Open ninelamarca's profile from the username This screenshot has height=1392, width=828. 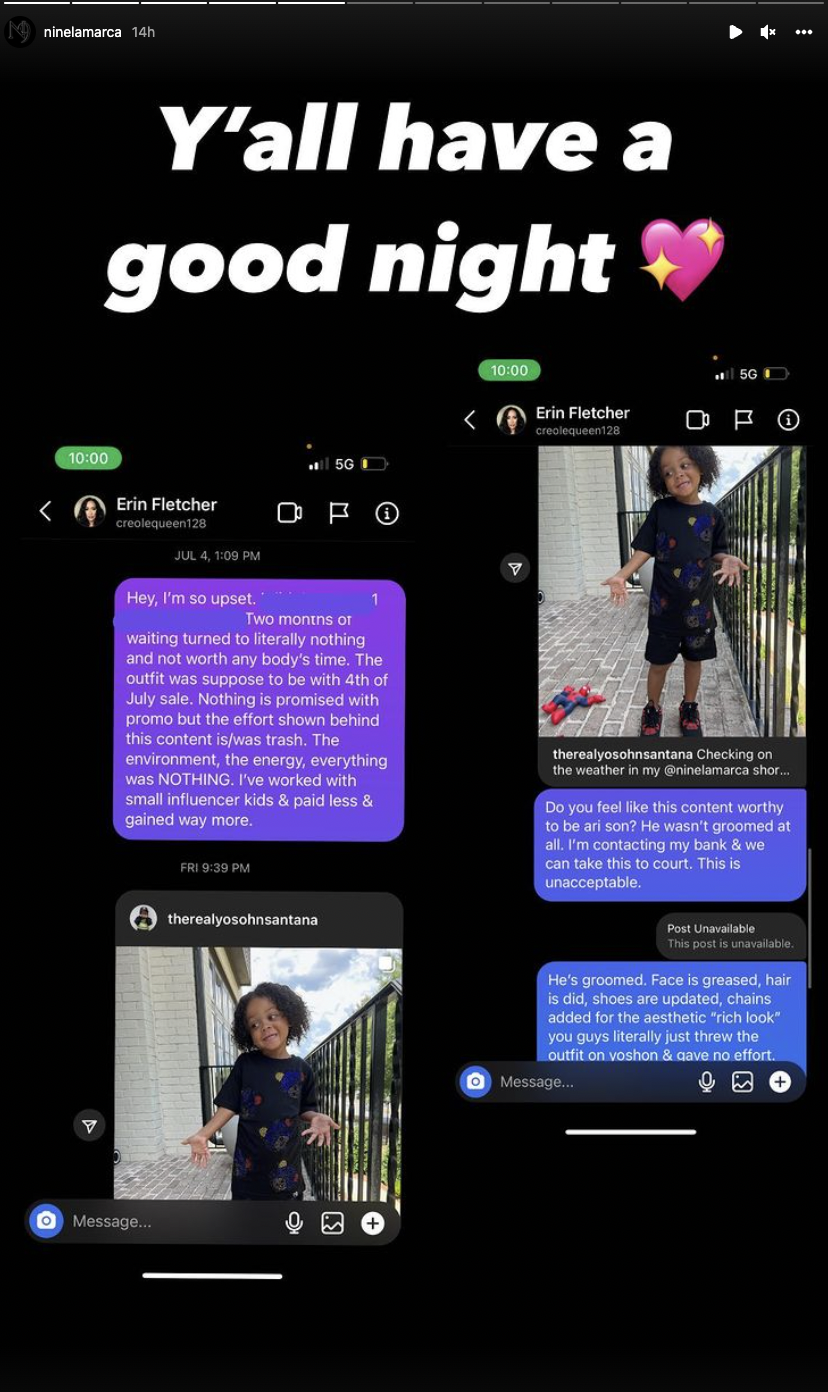point(82,32)
